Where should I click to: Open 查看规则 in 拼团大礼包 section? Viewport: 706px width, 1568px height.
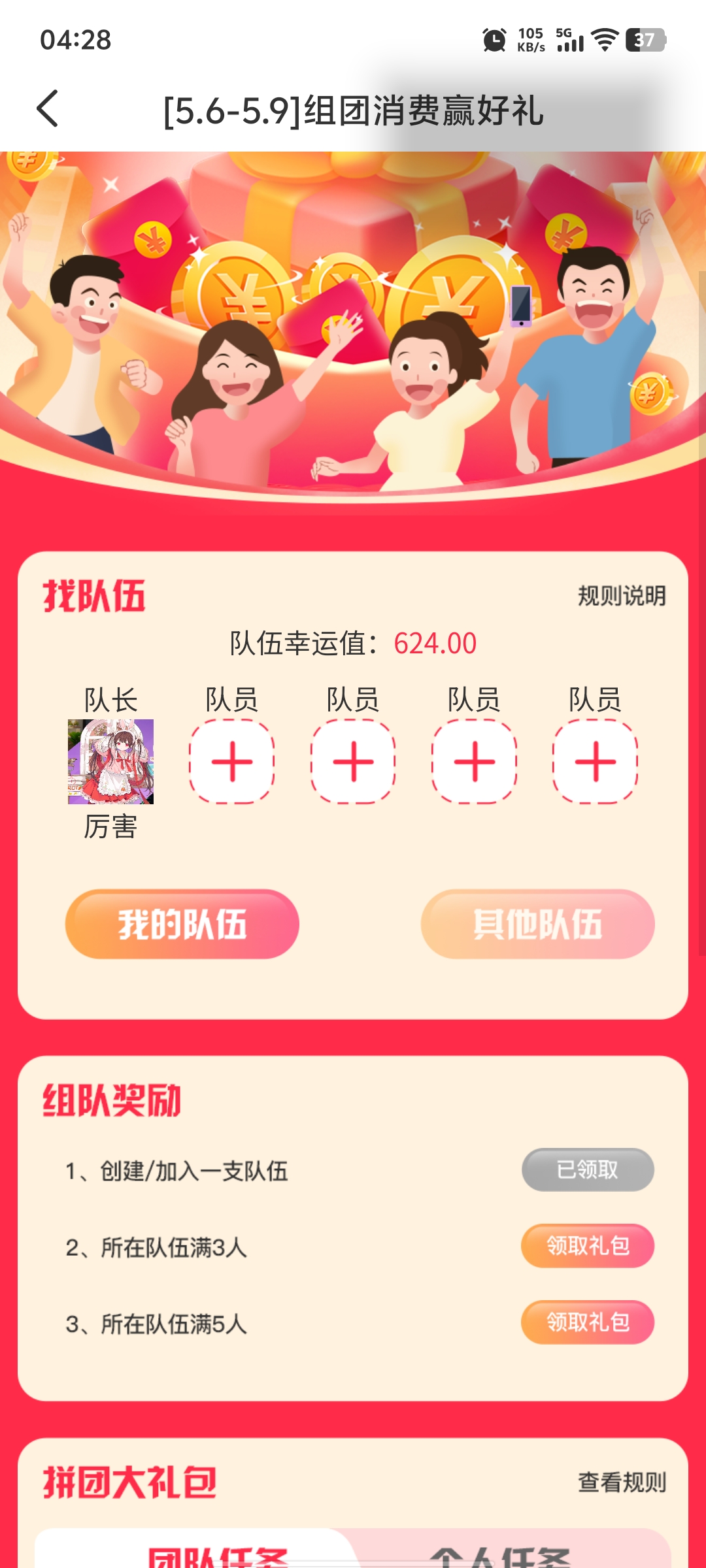point(621,1482)
